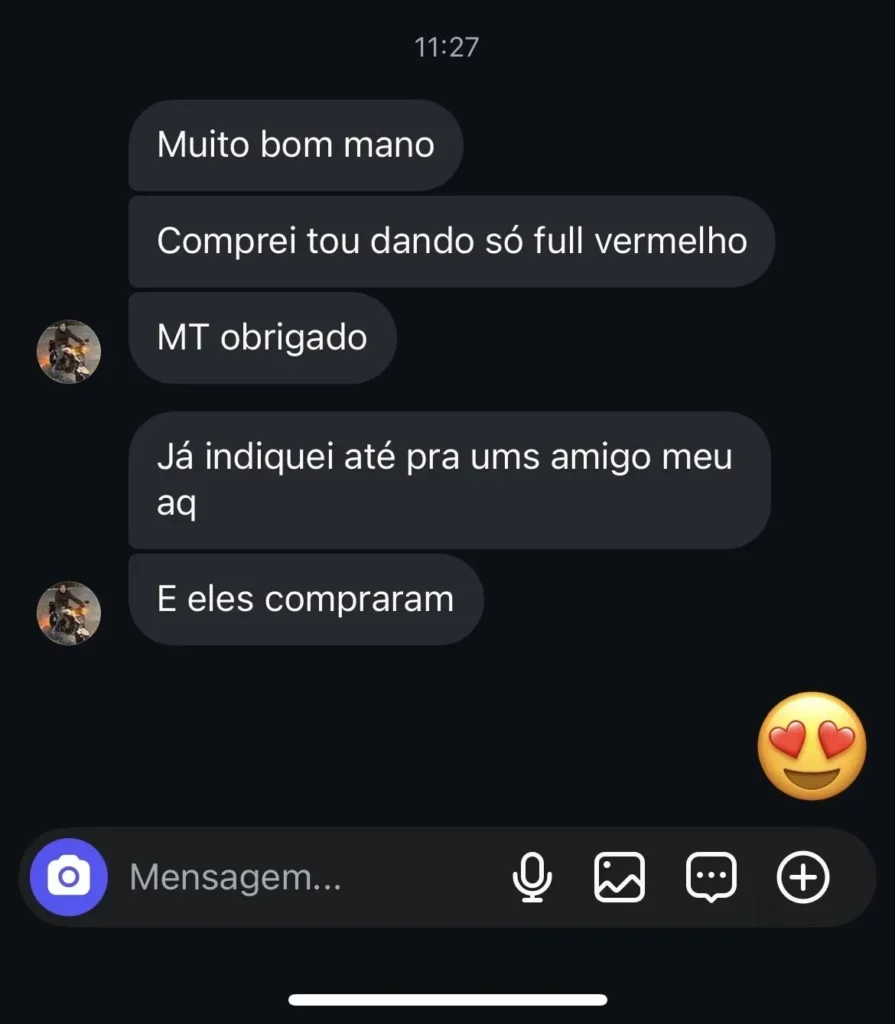This screenshot has width=895, height=1024.
Task: Start a voice message with the microphone
Action: (x=532, y=878)
